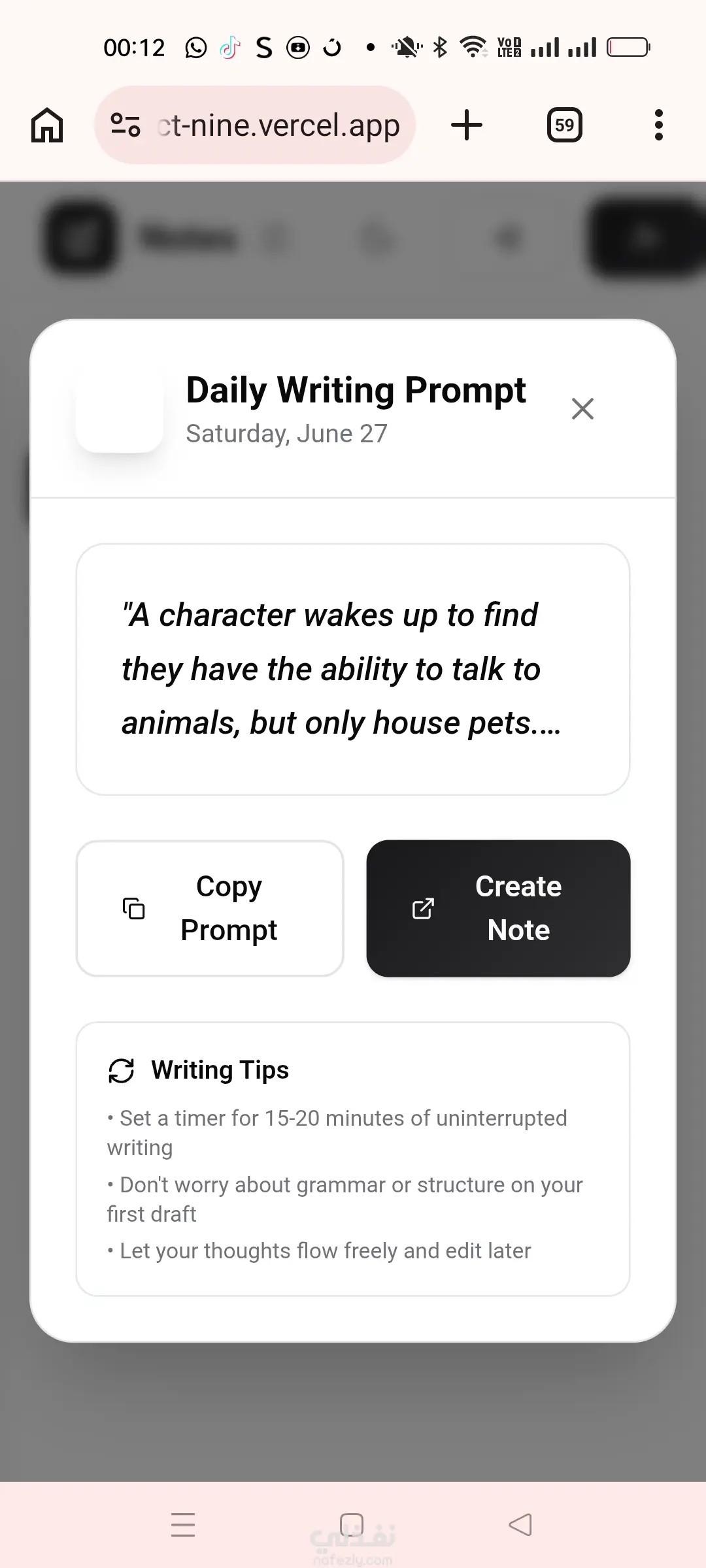Tap the Create Note button
The width and height of the screenshot is (706, 1568).
click(x=498, y=908)
